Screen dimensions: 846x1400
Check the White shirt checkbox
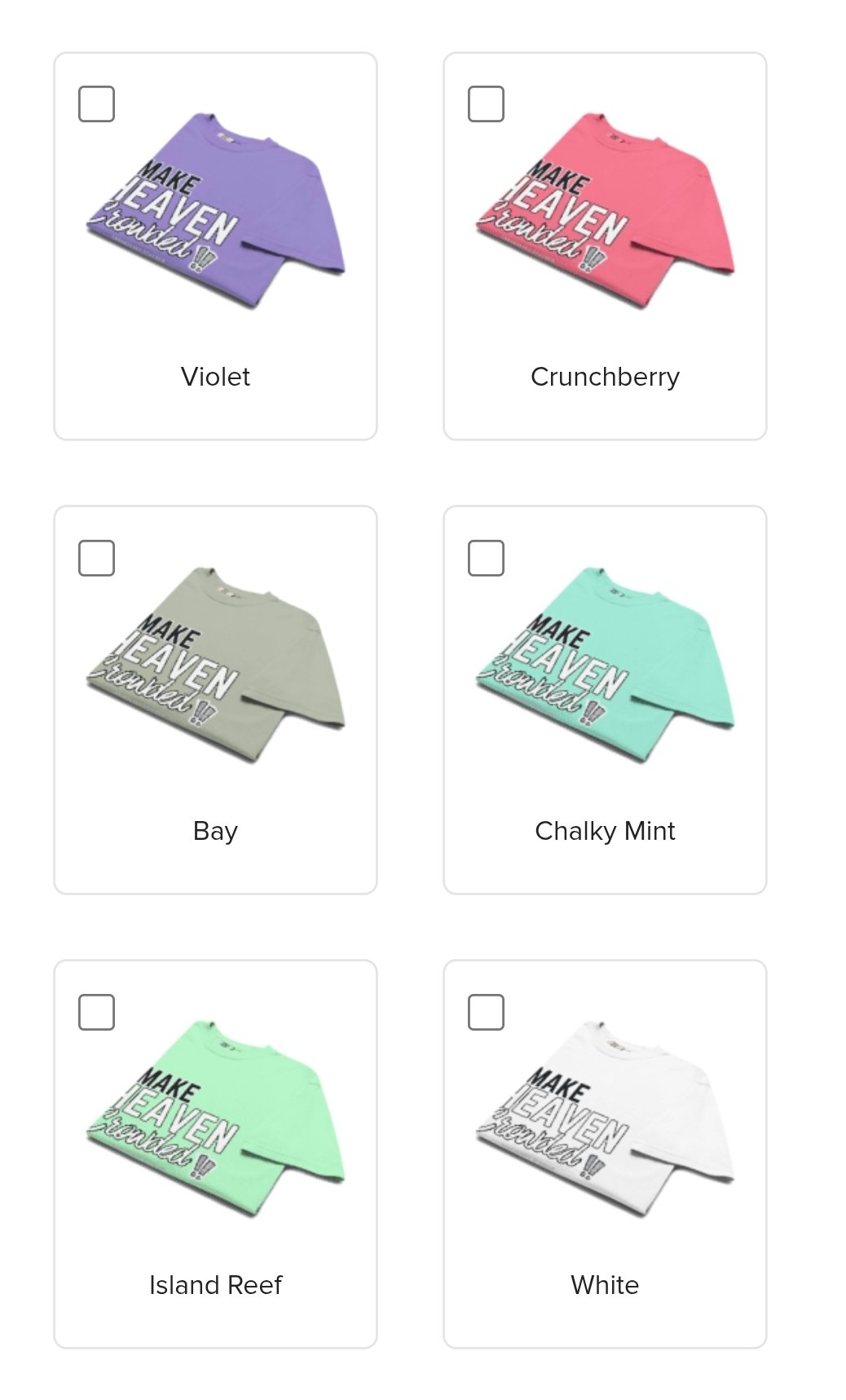[486, 1013]
